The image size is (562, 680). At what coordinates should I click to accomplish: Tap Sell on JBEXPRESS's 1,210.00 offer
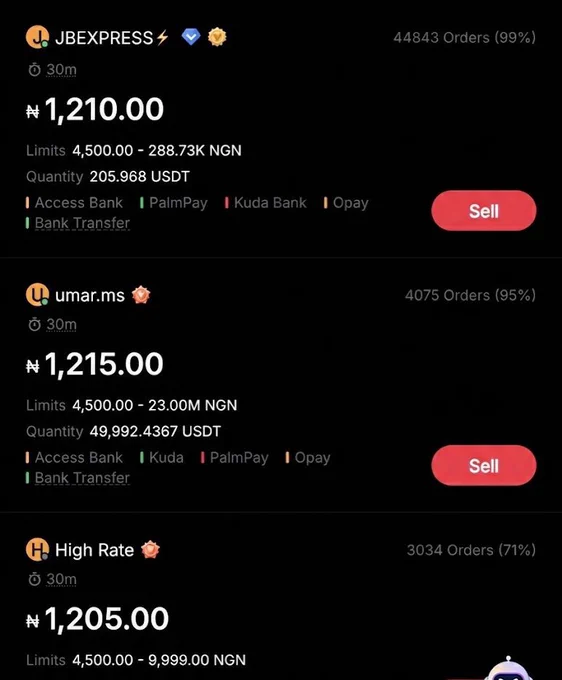pyautogui.click(x=484, y=211)
